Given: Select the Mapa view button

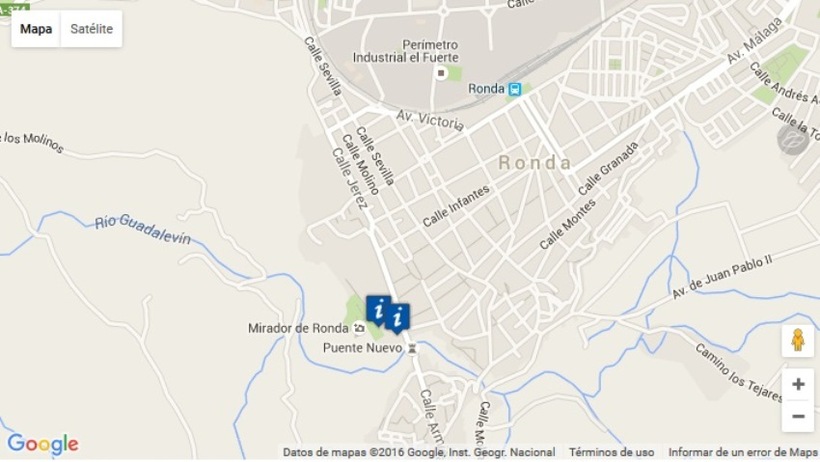Looking at the screenshot, I should click(x=36, y=29).
